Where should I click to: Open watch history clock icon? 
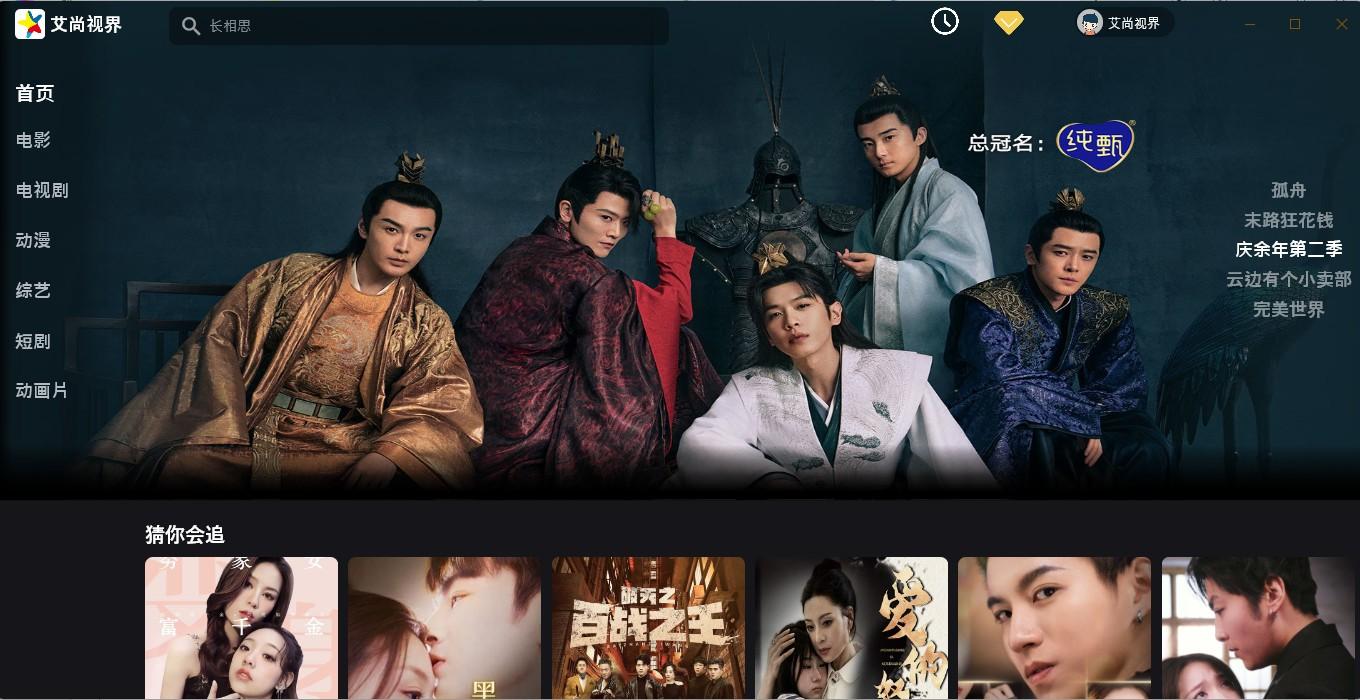[944, 21]
